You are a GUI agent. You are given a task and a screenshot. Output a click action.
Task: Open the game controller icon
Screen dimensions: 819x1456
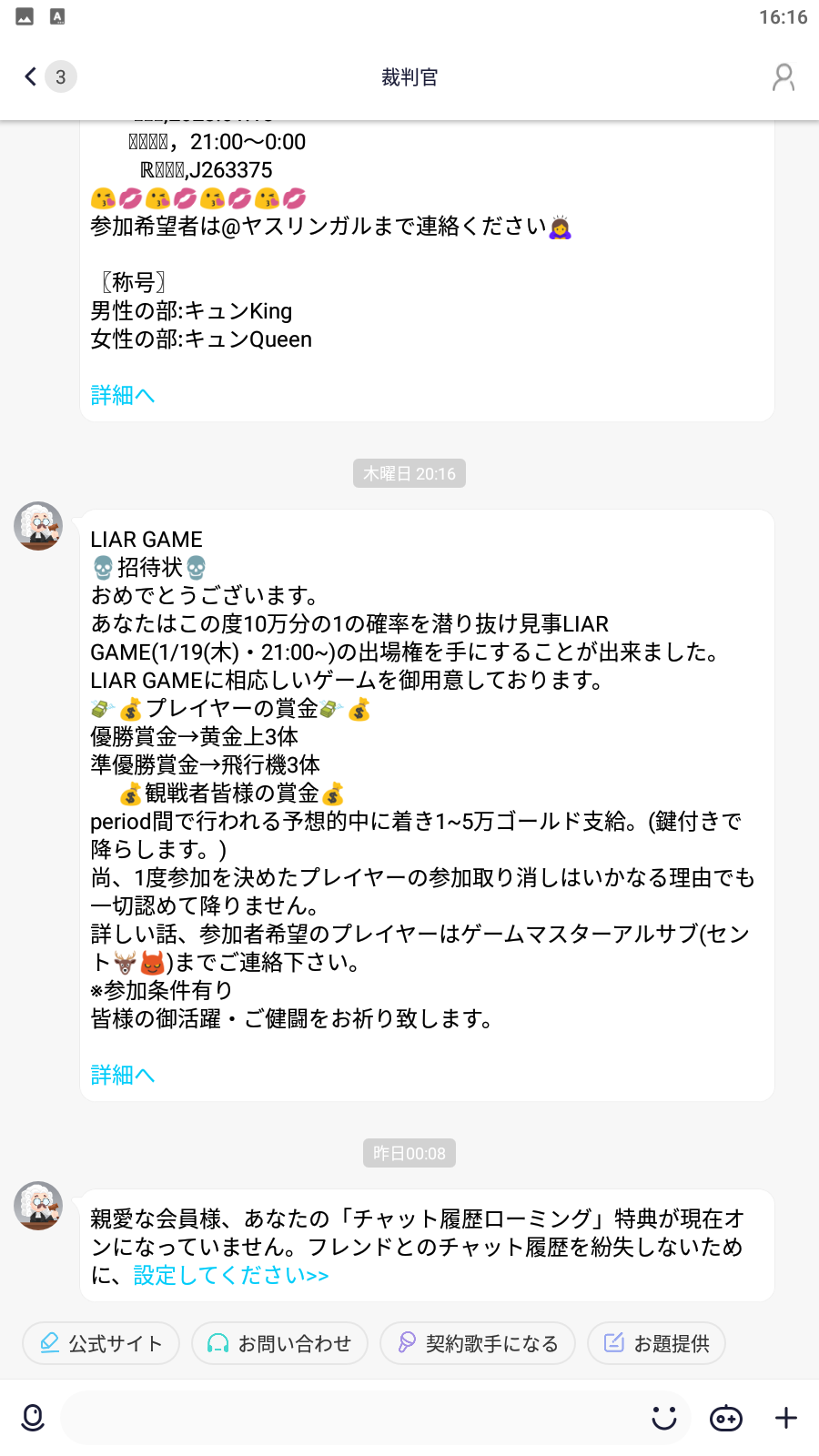point(725,1418)
